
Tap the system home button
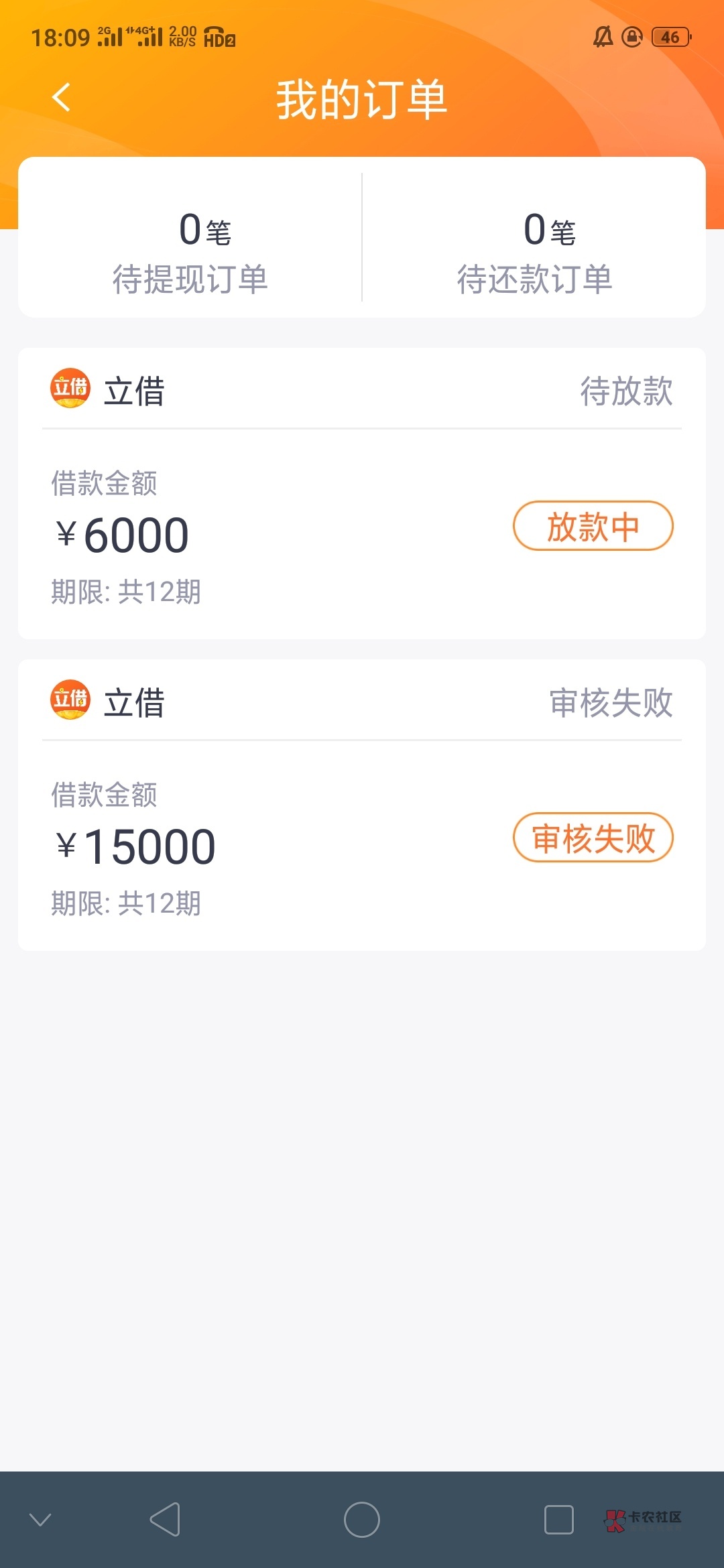362,1519
